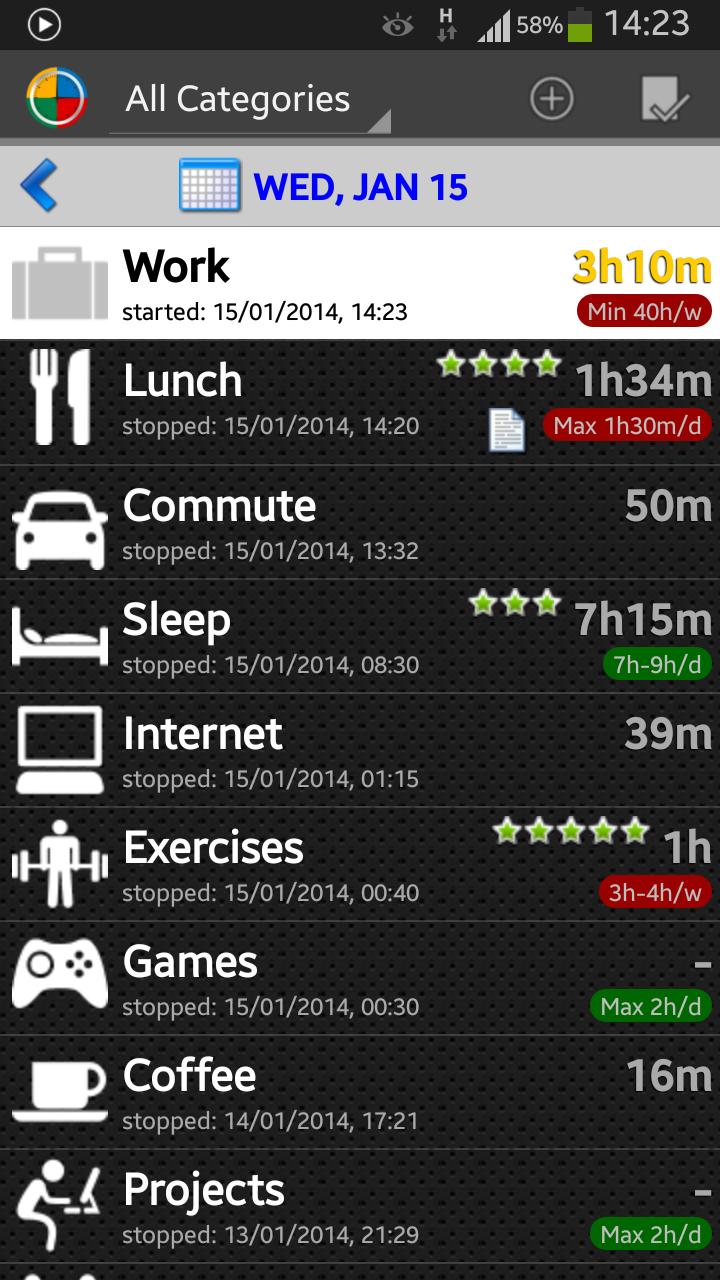
Task: Add a new activity with plus icon
Action: [551, 99]
